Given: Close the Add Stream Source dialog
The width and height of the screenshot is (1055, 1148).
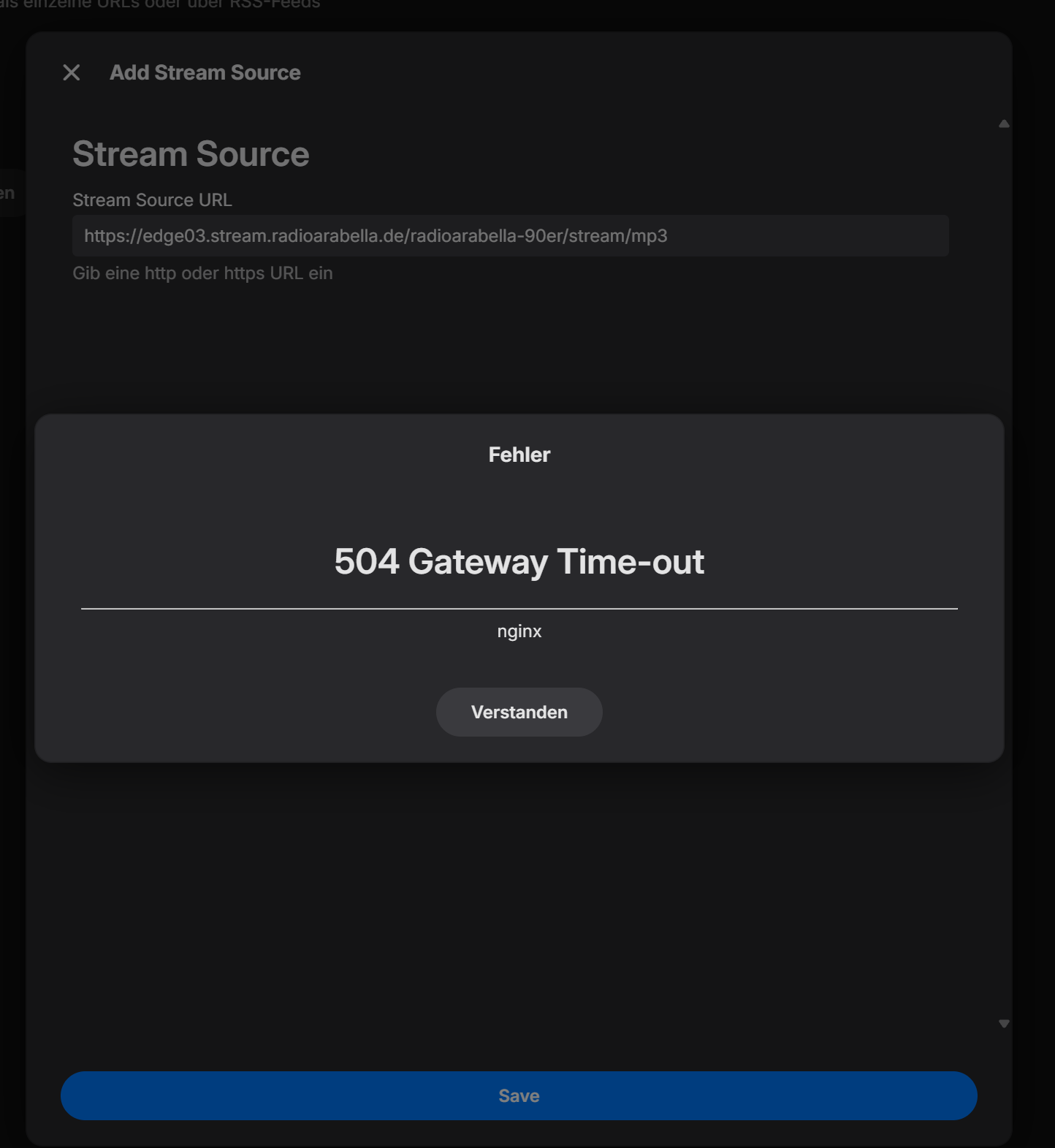Looking at the screenshot, I should coord(72,72).
